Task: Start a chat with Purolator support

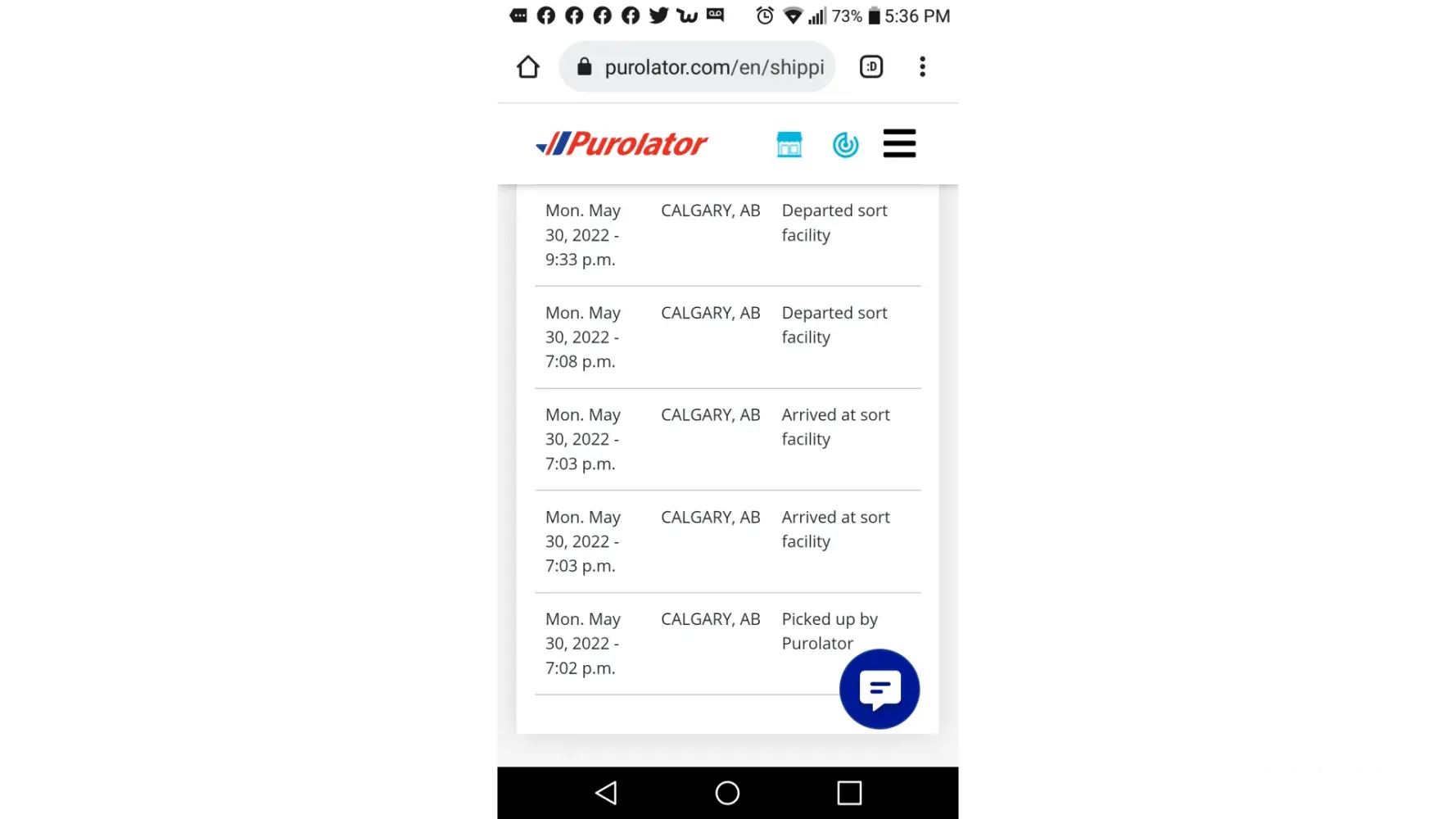Action: tap(879, 689)
